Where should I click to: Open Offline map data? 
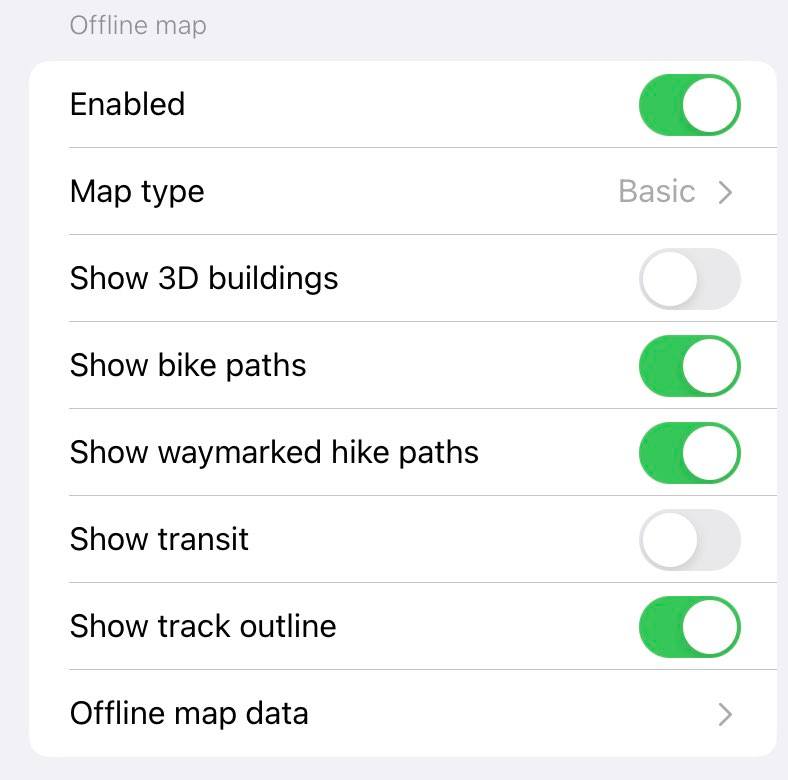[x=400, y=713]
